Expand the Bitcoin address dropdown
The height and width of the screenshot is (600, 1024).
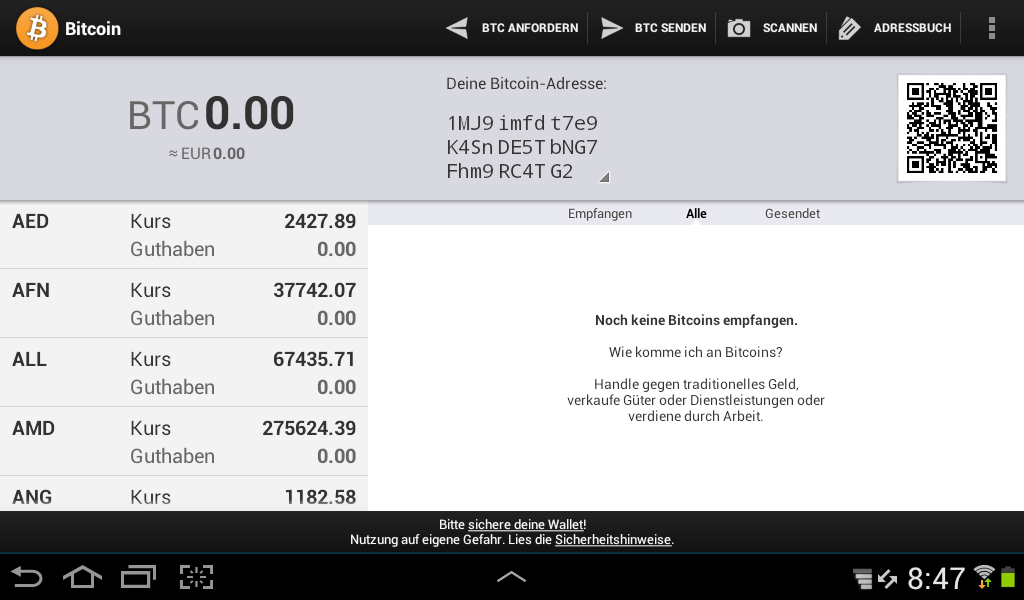(x=603, y=177)
